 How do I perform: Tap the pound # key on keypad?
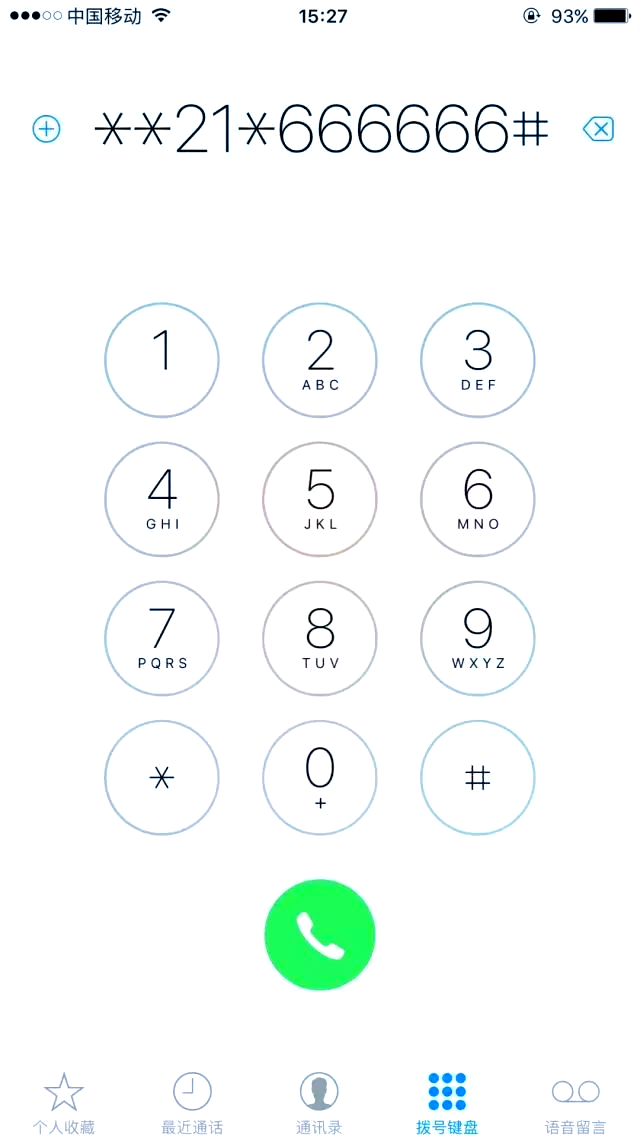[x=478, y=778]
